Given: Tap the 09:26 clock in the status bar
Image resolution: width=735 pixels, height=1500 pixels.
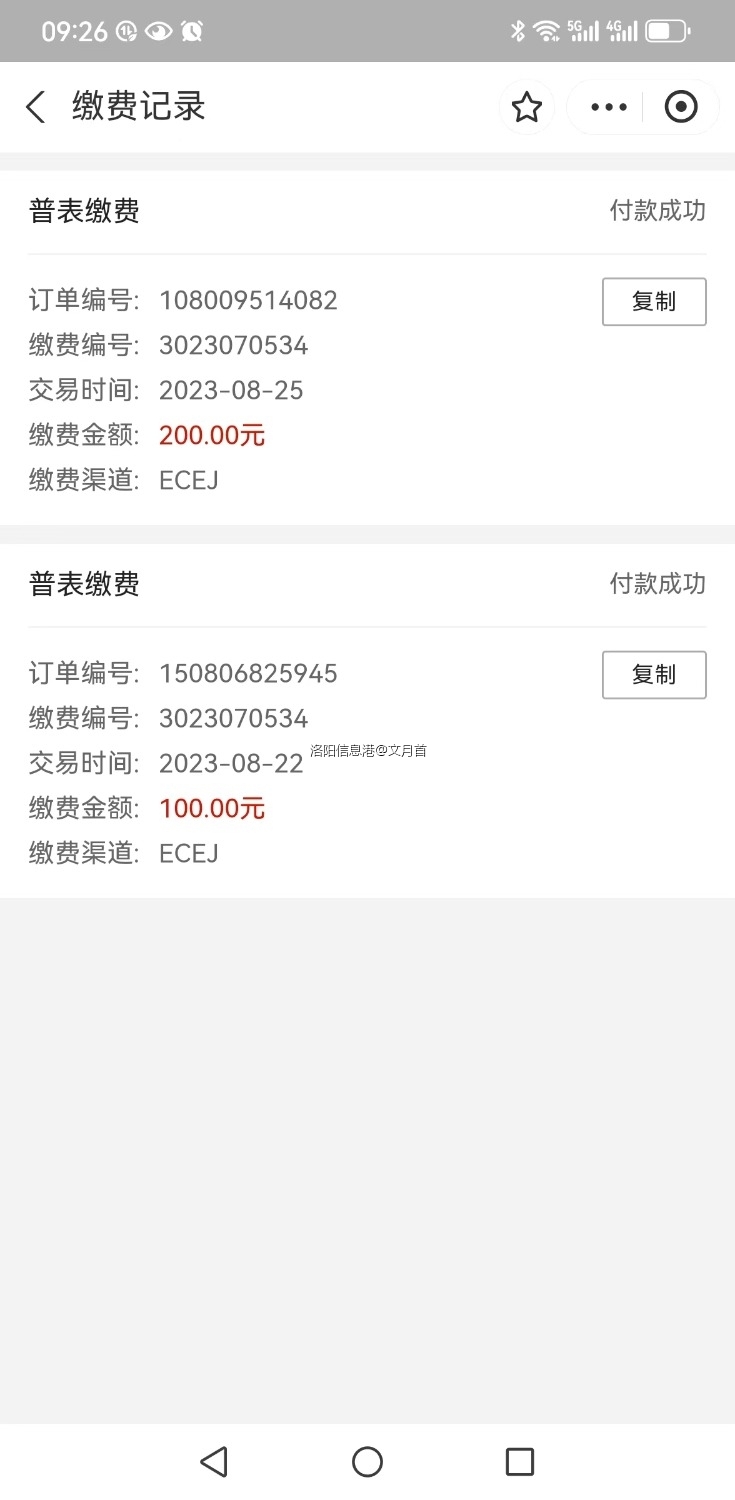Looking at the screenshot, I should pyautogui.click(x=75, y=30).
